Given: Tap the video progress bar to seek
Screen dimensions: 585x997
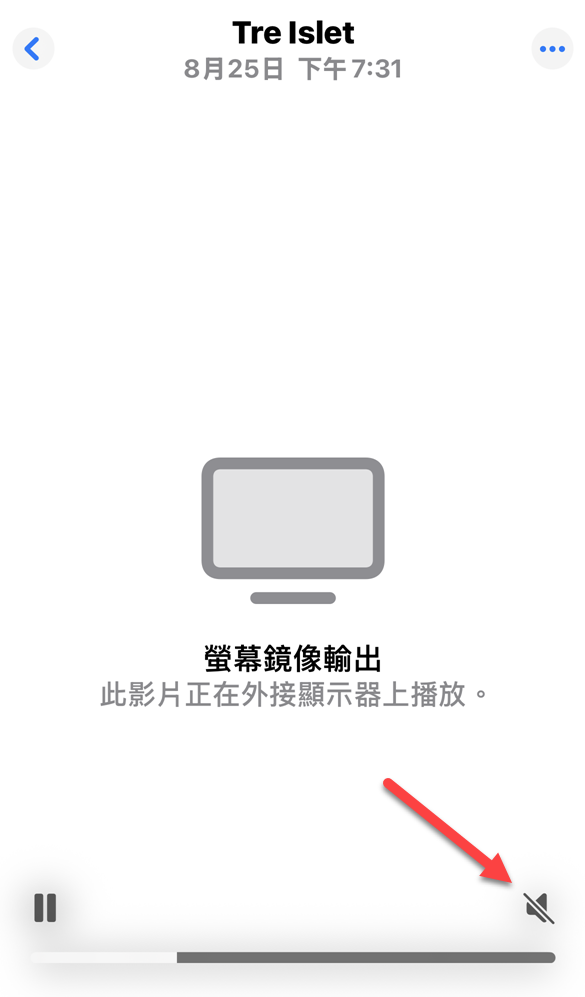Looking at the screenshot, I should click(x=293, y=958).
